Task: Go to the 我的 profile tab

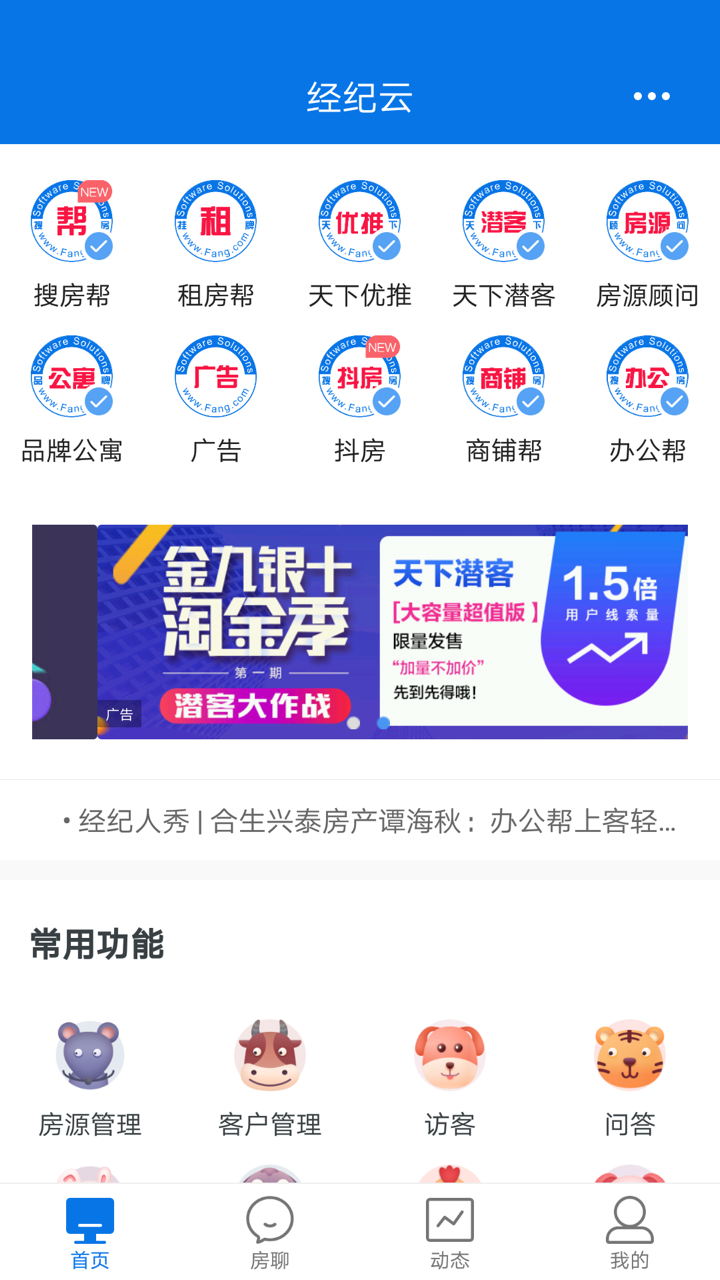Action: [x=630, y=1230]
